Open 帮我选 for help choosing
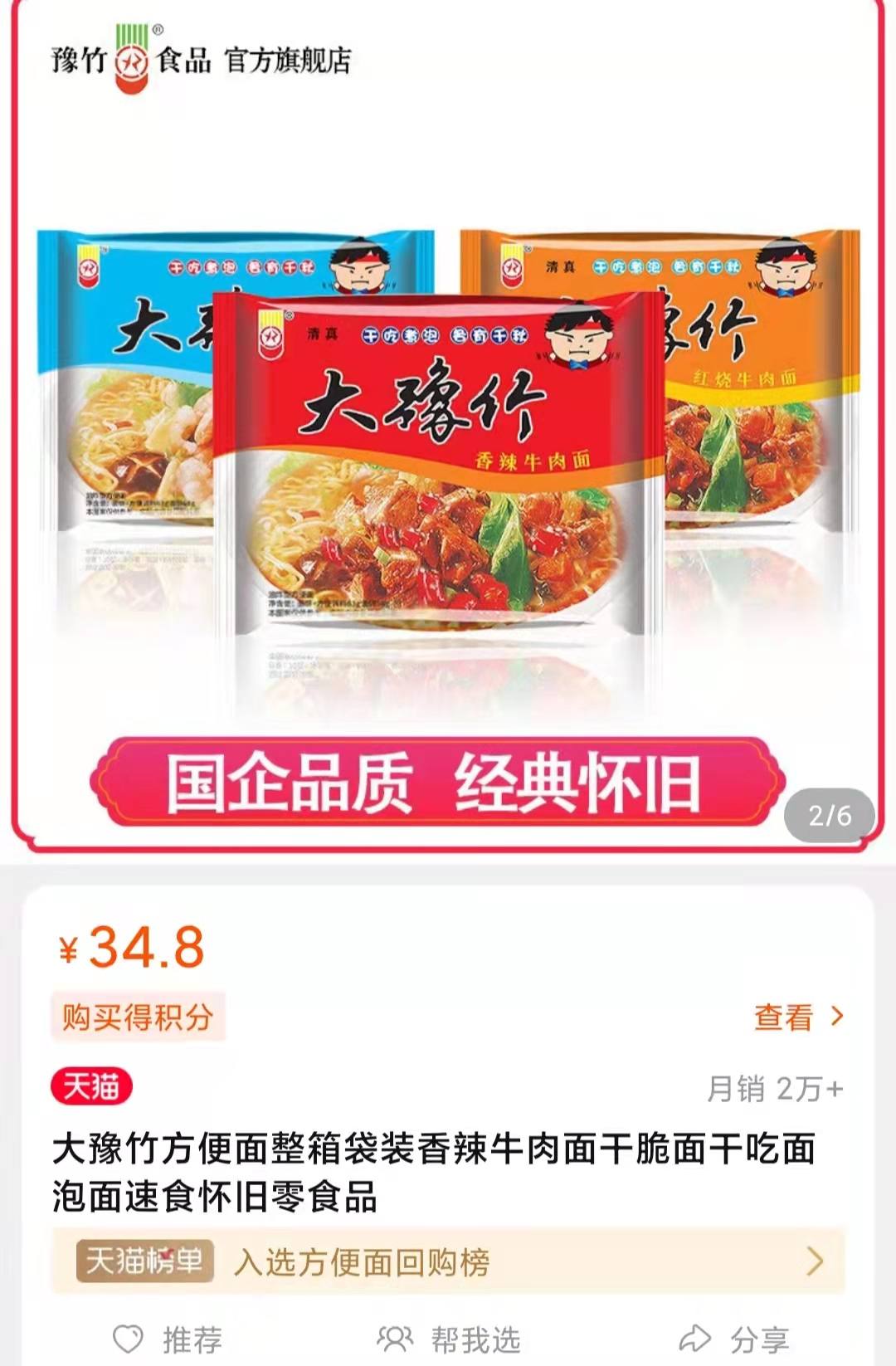896x1366 pixels. (449, 1339)
